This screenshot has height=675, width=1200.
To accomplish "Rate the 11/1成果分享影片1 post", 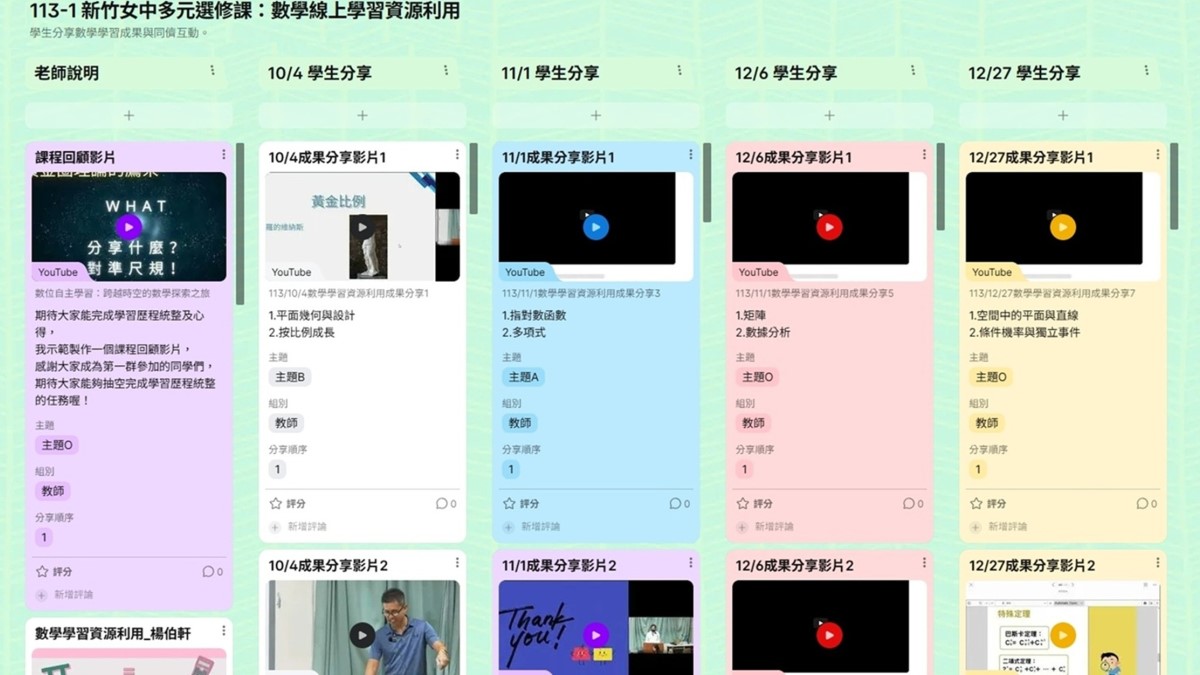I will click(521, 504).
